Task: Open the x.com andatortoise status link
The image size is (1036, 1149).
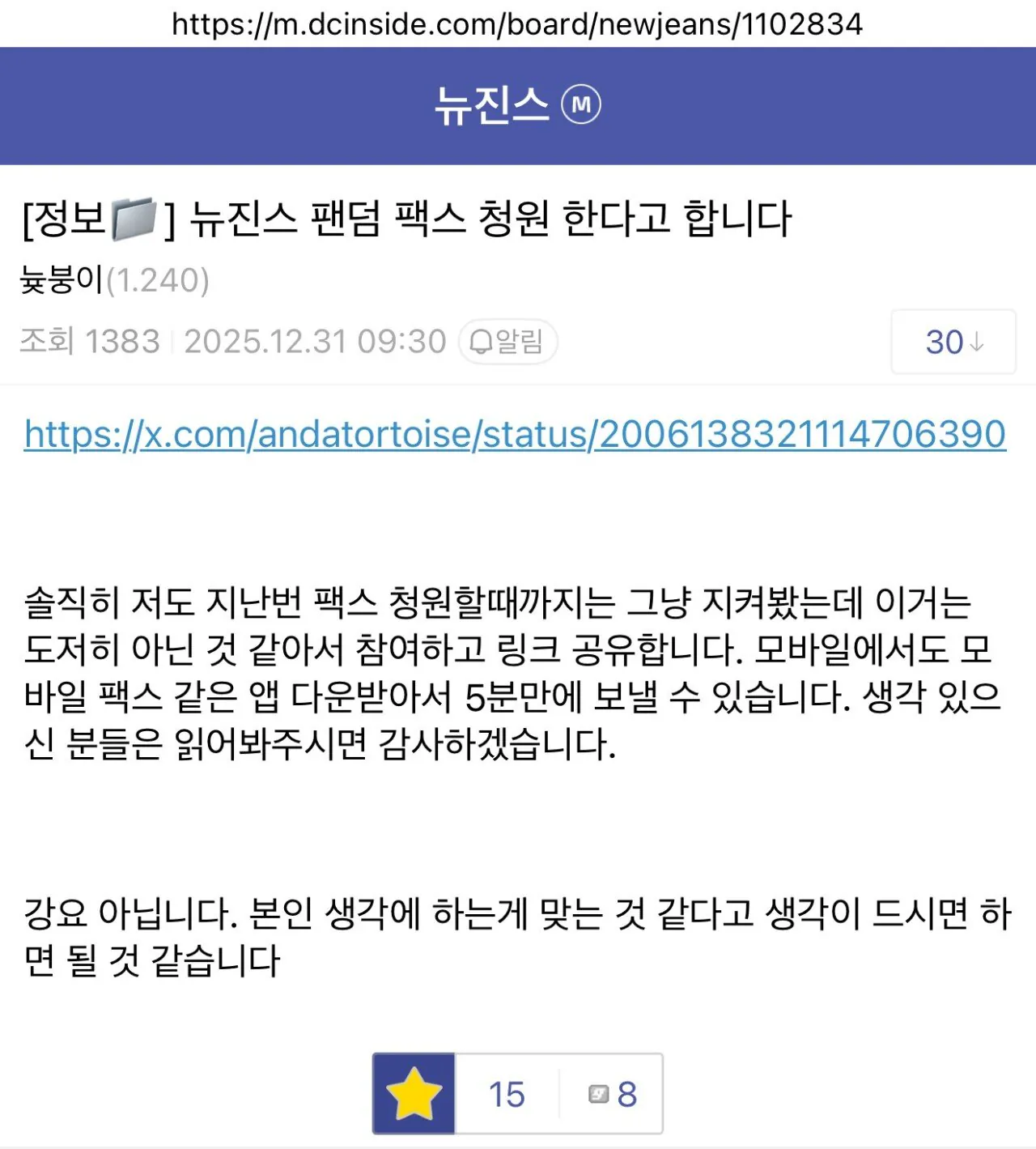Action: pyautogui.click(x=515, y=434)
